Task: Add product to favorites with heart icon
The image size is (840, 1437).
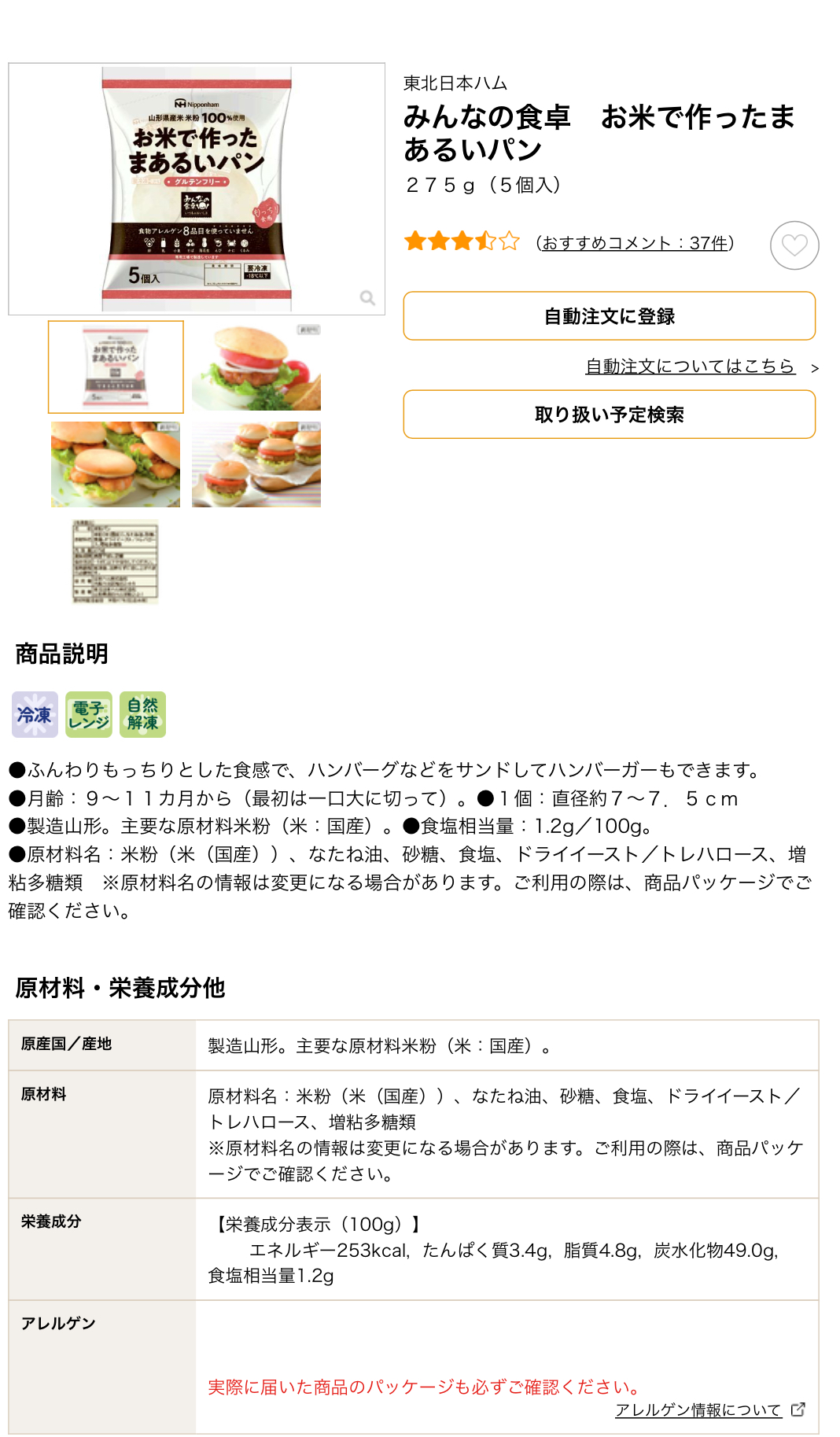Action: point(794,245)
